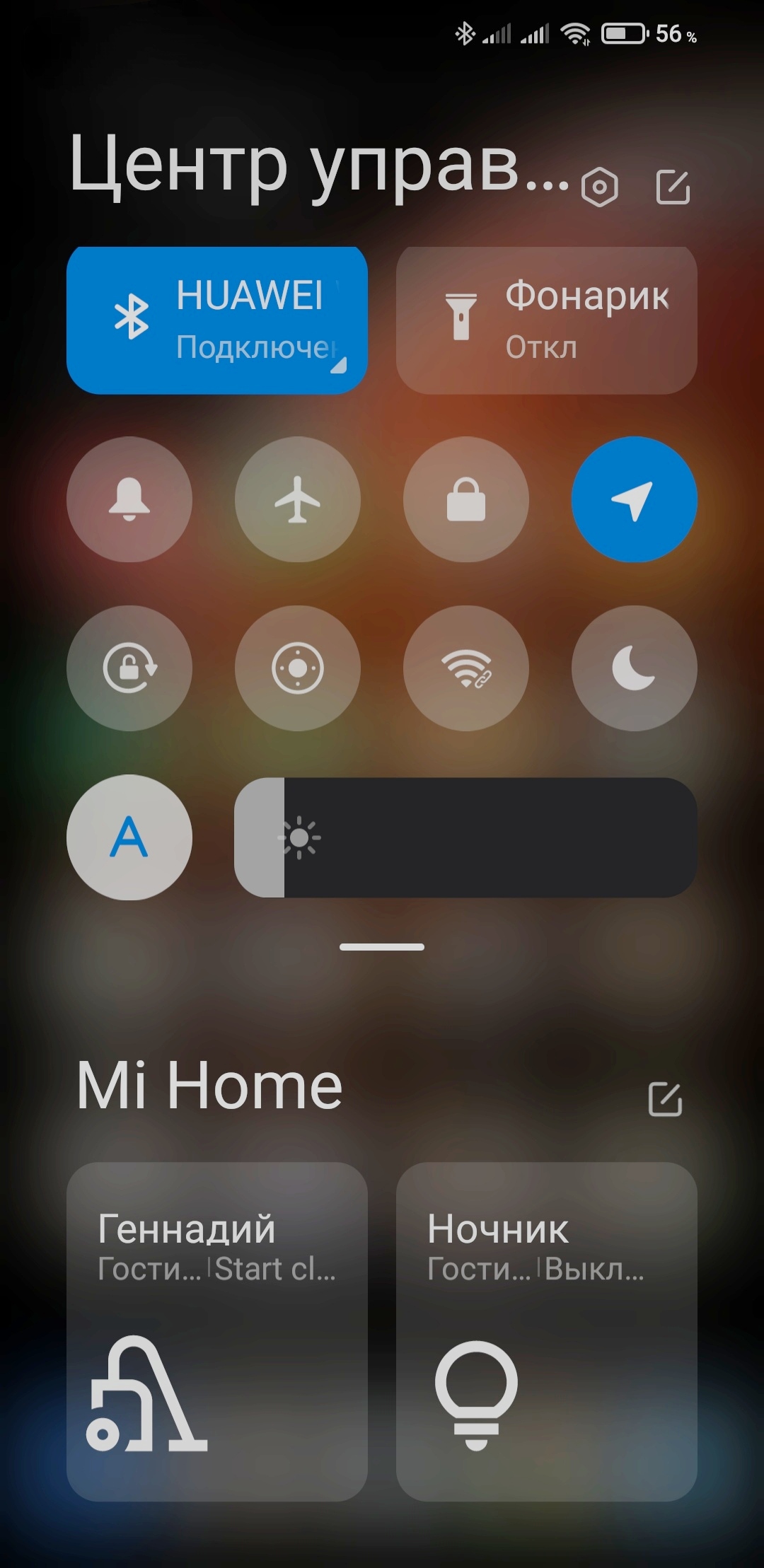764x1568 pixels.
Task: Tap the circular dot-ring toggle
Action: coord(298,668)
